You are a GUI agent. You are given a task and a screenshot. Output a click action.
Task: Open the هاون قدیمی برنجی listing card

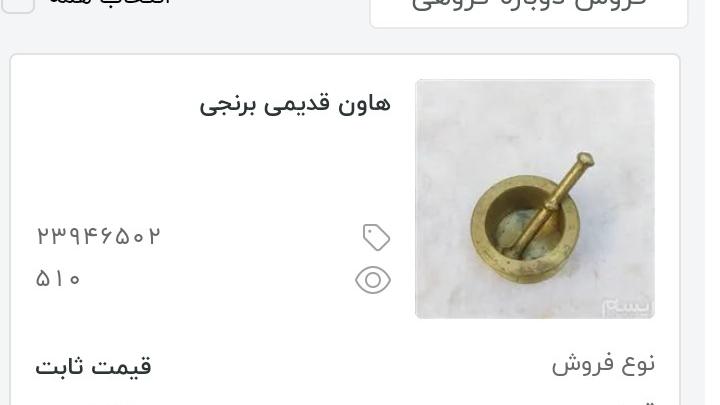294,104
